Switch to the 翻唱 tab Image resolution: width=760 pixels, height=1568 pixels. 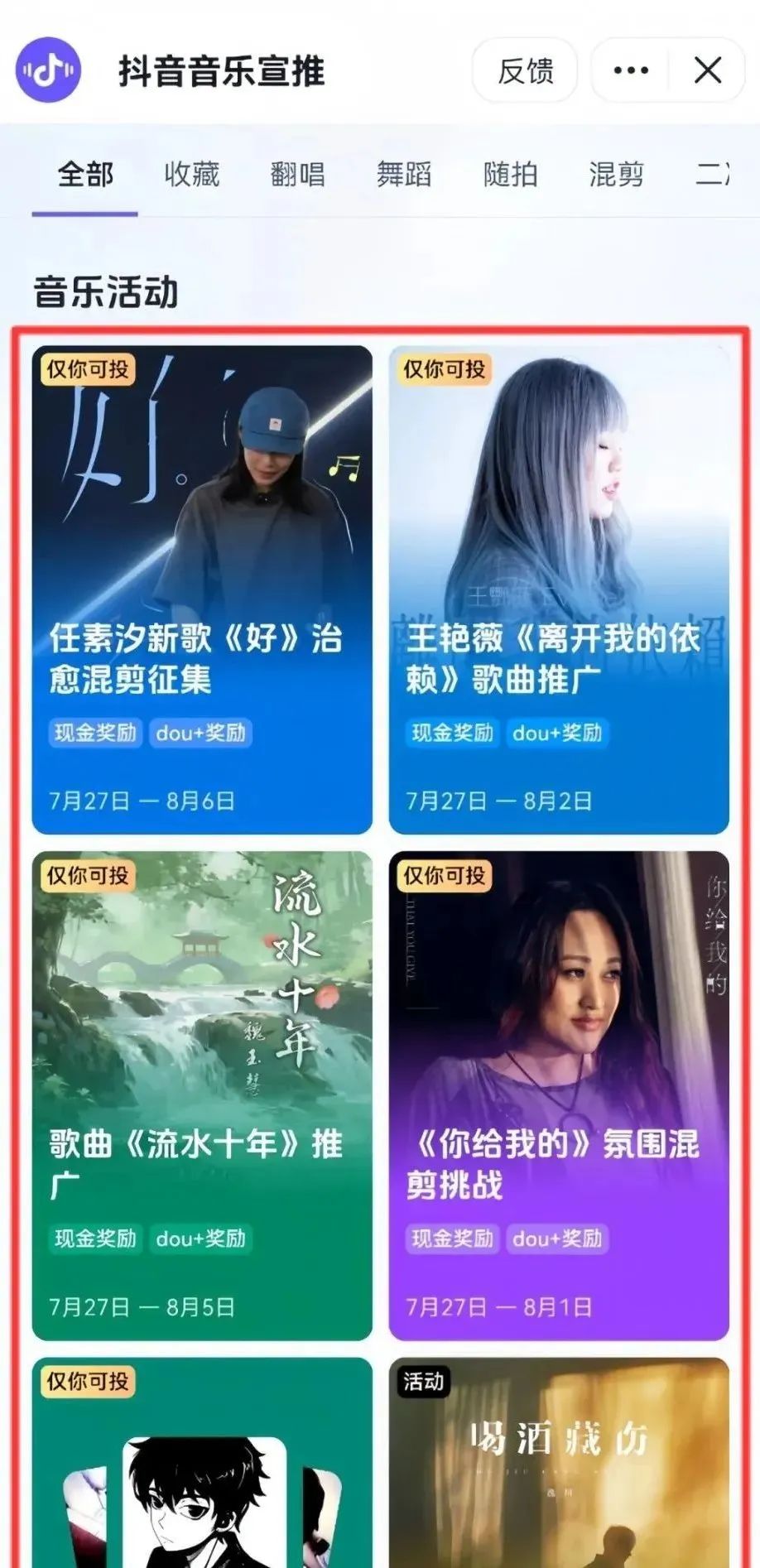[298, 175]
